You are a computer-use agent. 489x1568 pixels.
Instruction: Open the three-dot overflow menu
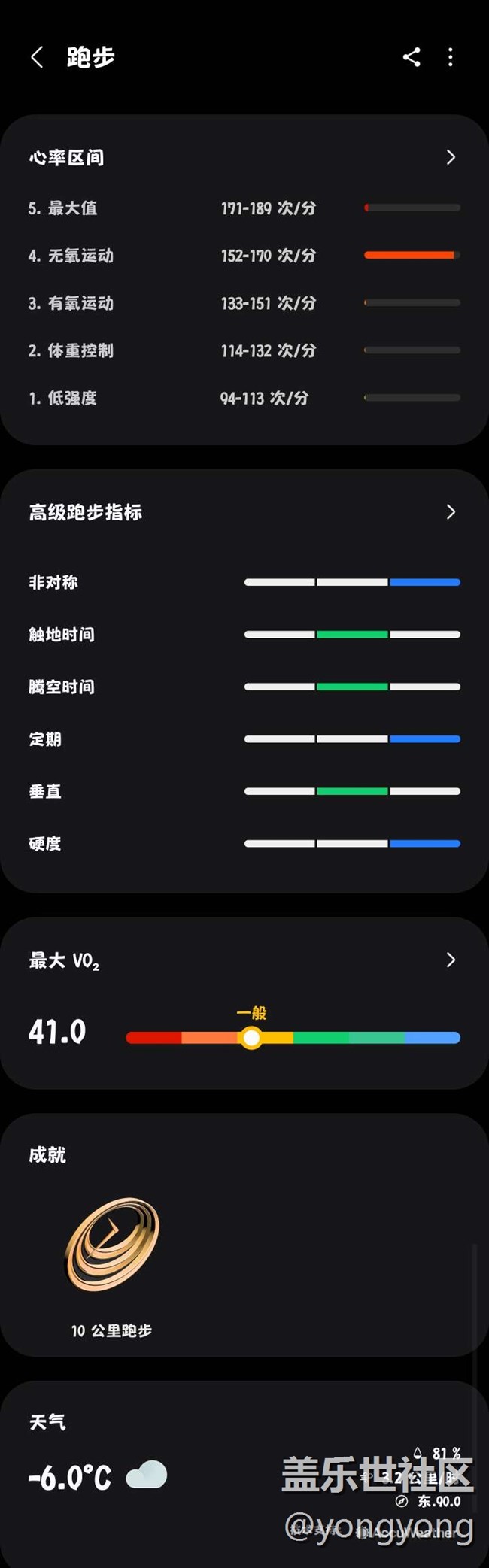pyautogui.click(x=451, y=57)
